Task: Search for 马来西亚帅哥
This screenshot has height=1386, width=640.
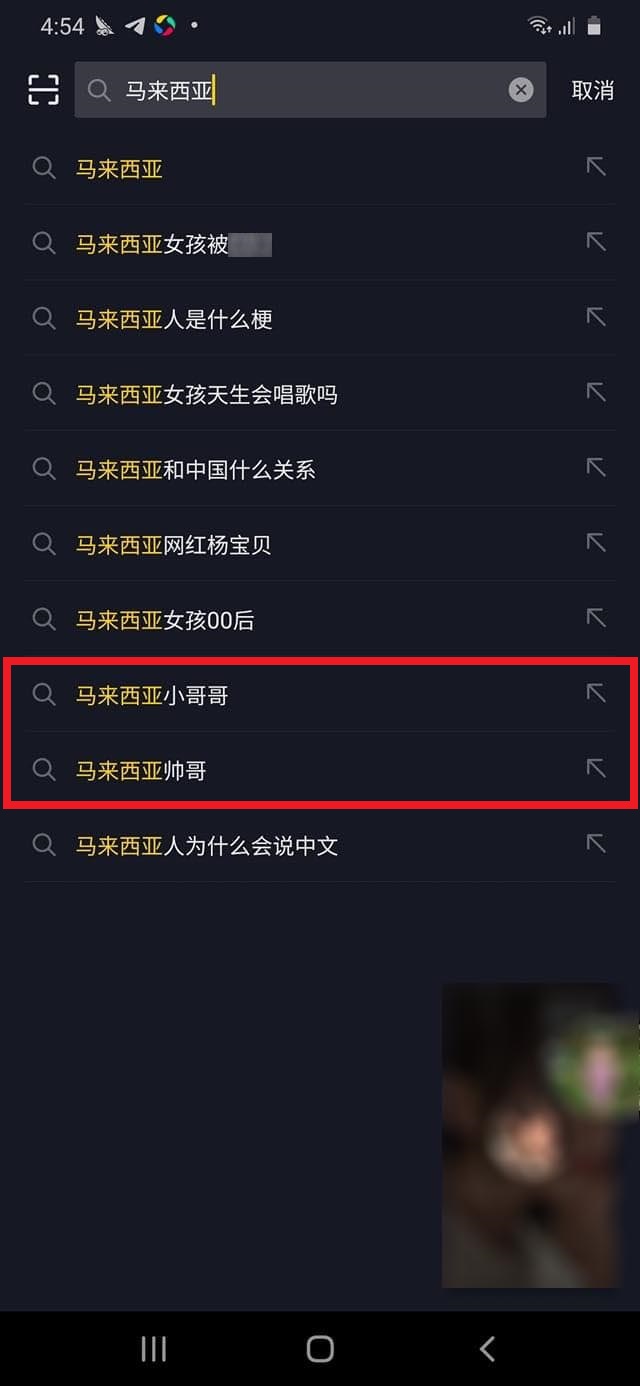Action: 141,770
